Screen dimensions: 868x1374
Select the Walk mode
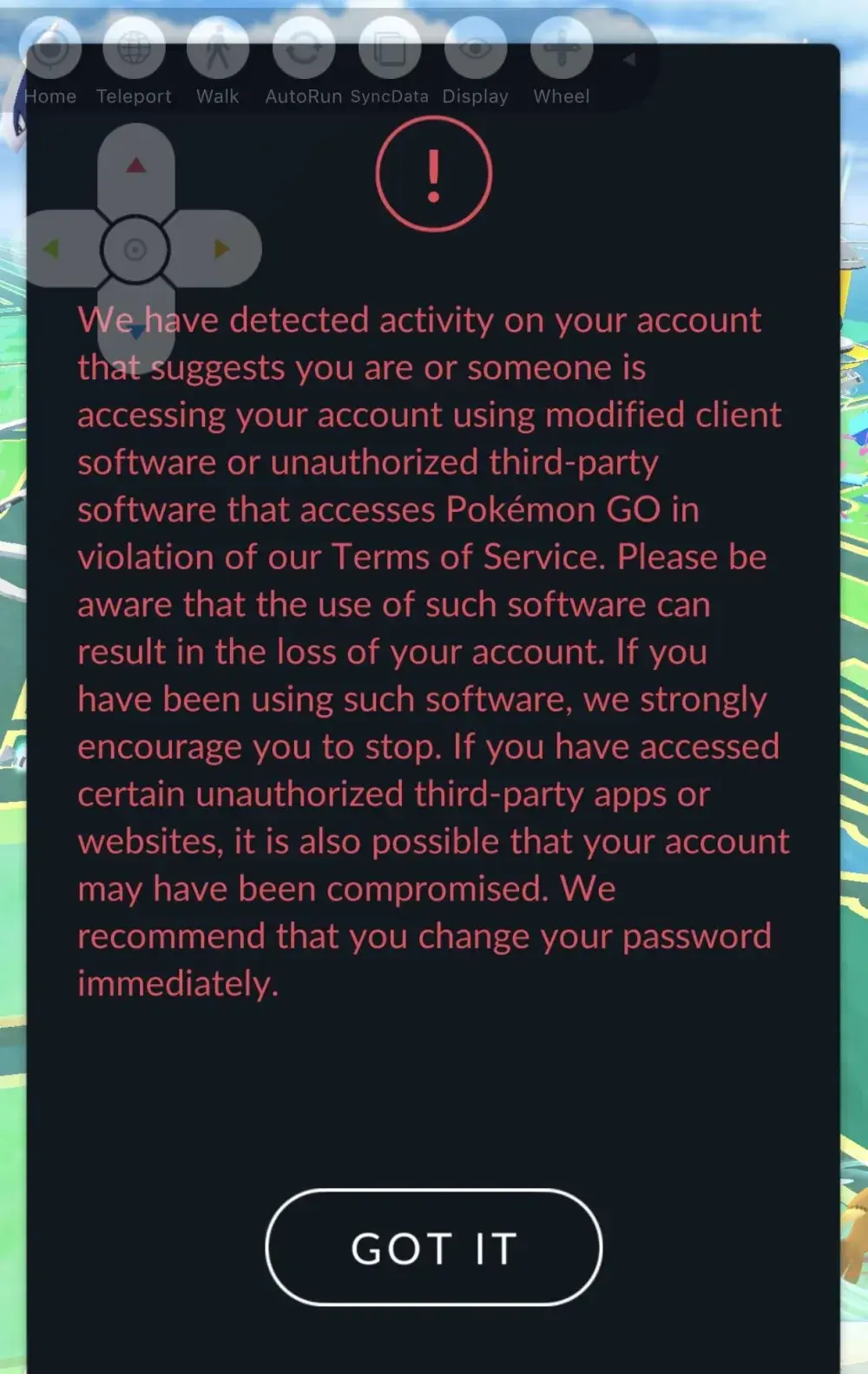coord(217,49)
